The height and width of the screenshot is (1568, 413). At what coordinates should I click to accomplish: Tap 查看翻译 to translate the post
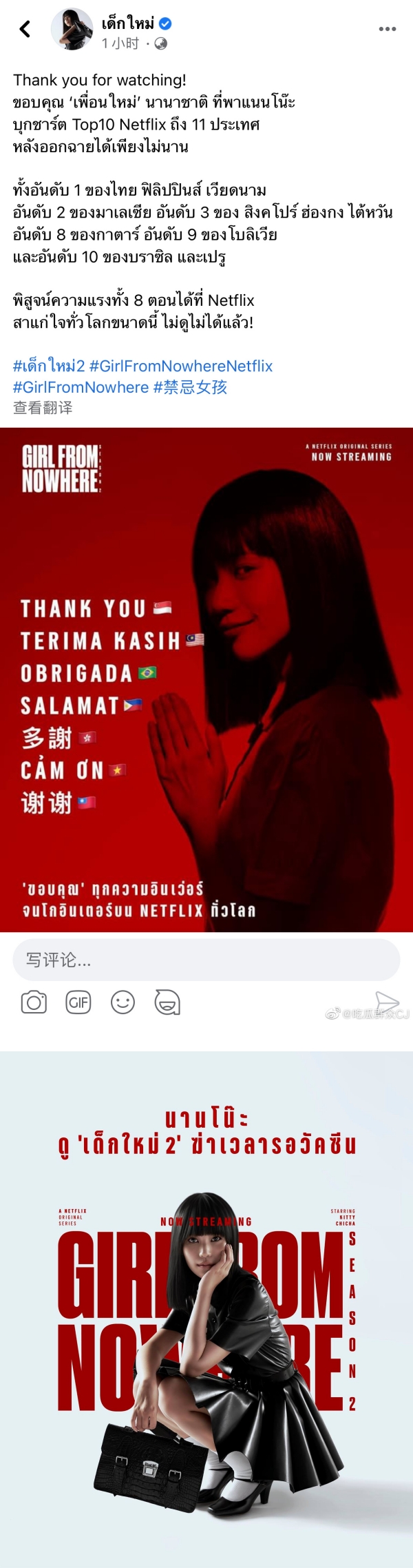(x=43, y=408)
